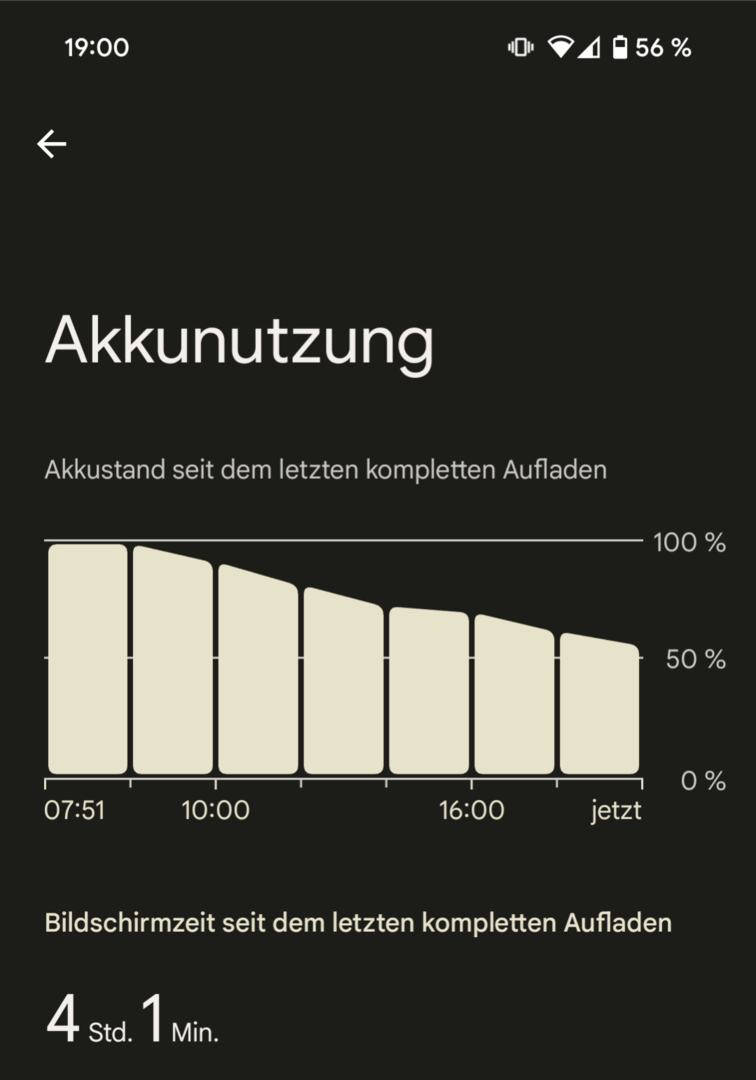Select the chart bar starting at 10:00
756x1080 pixels.
point(258,669)
